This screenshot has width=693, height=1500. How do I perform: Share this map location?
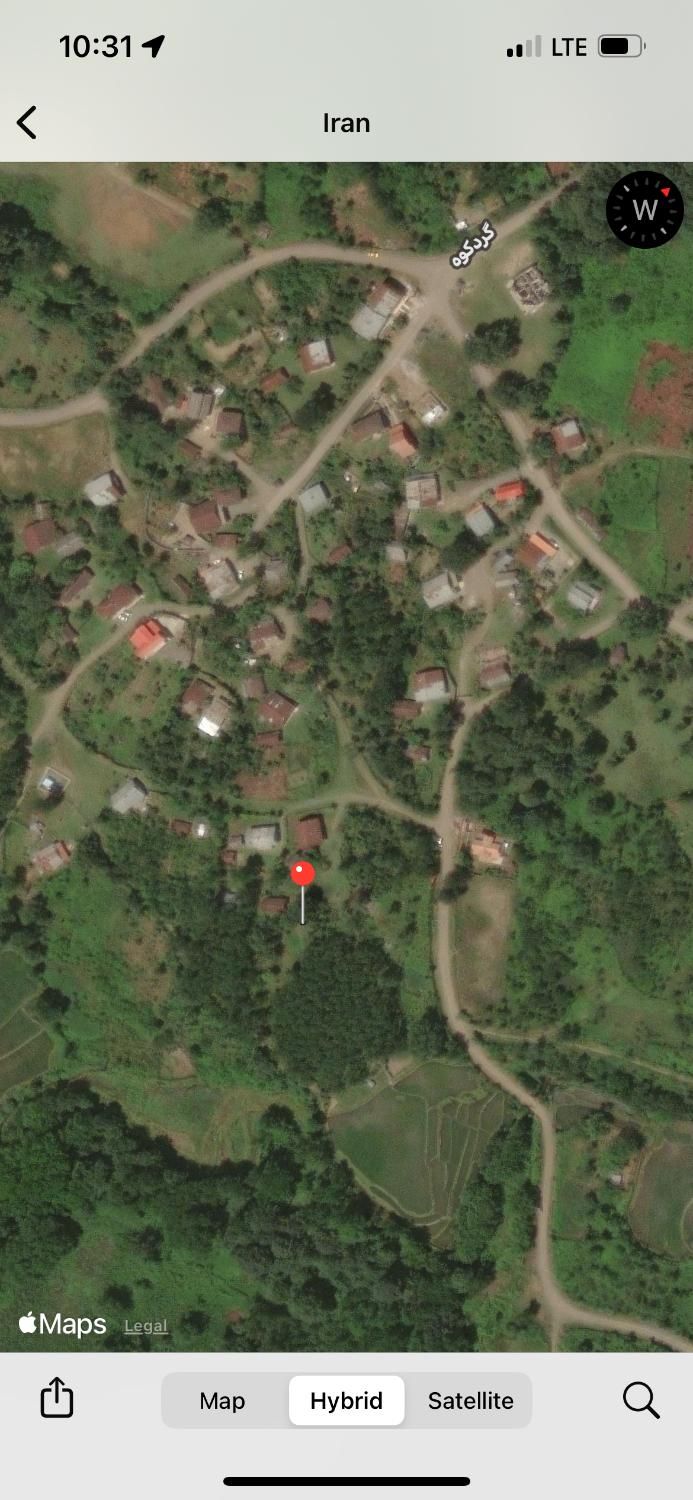point(57,1398)
